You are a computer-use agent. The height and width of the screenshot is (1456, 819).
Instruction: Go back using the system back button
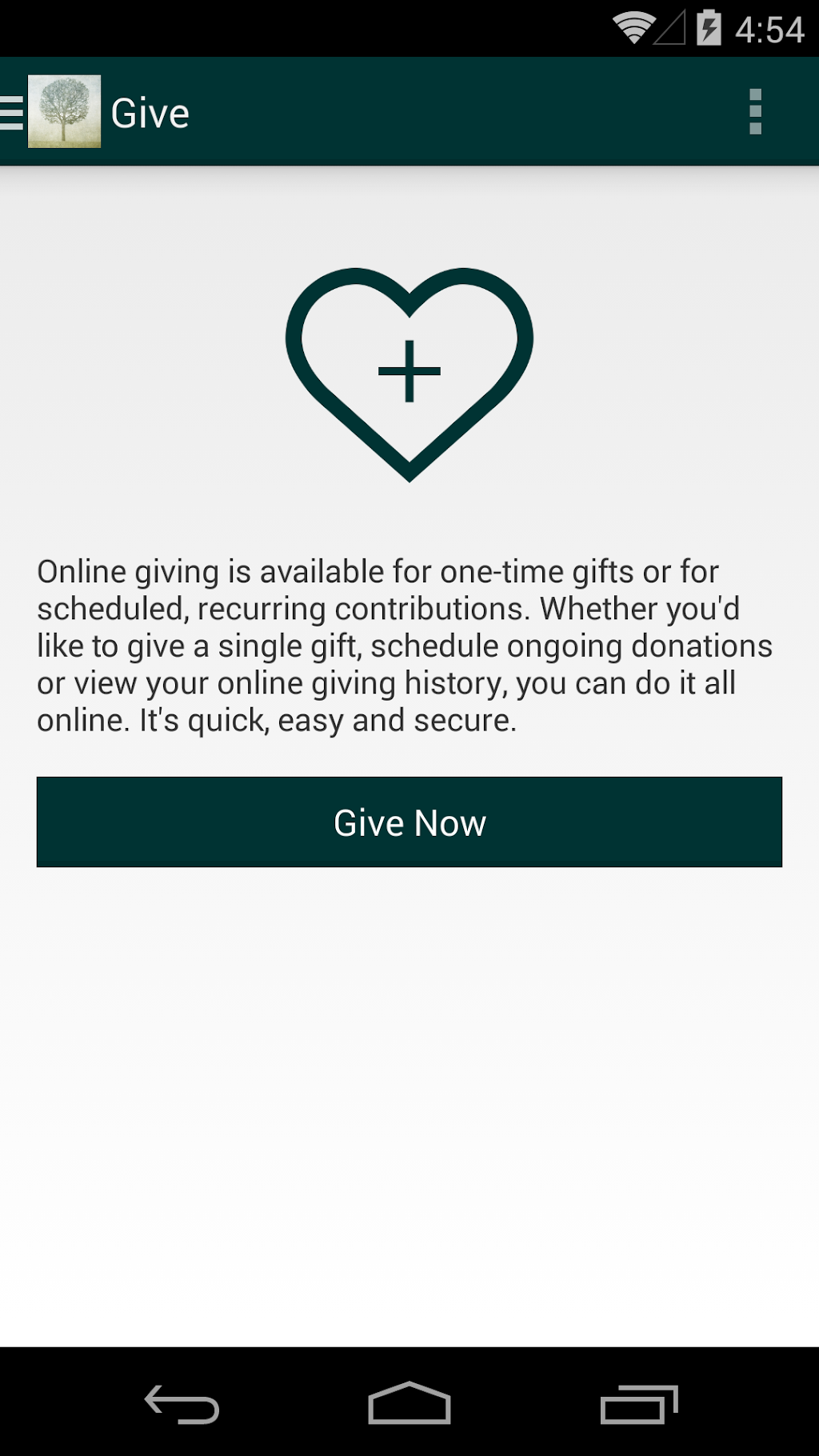182,1404
